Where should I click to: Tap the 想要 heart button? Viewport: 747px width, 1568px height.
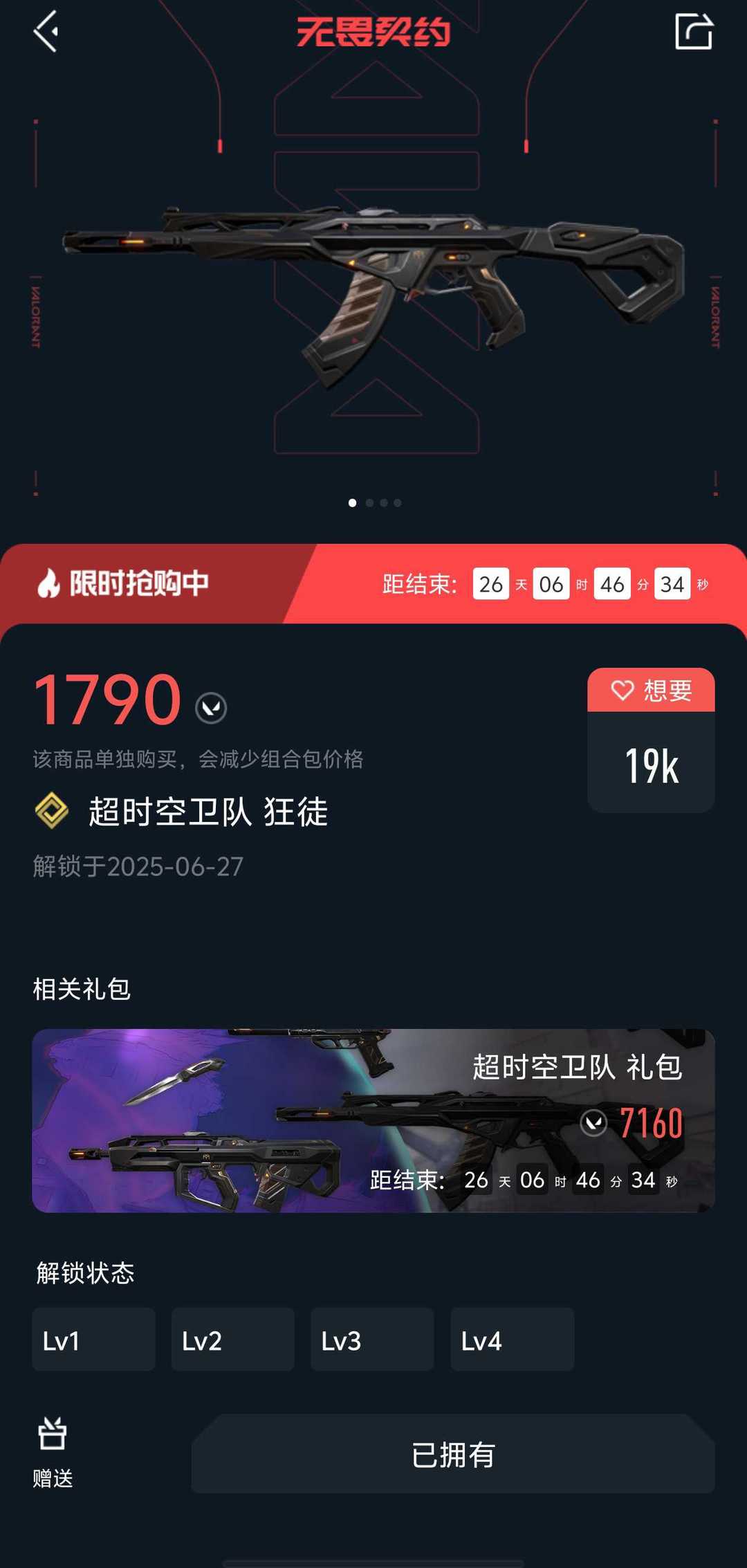point(651,690)
